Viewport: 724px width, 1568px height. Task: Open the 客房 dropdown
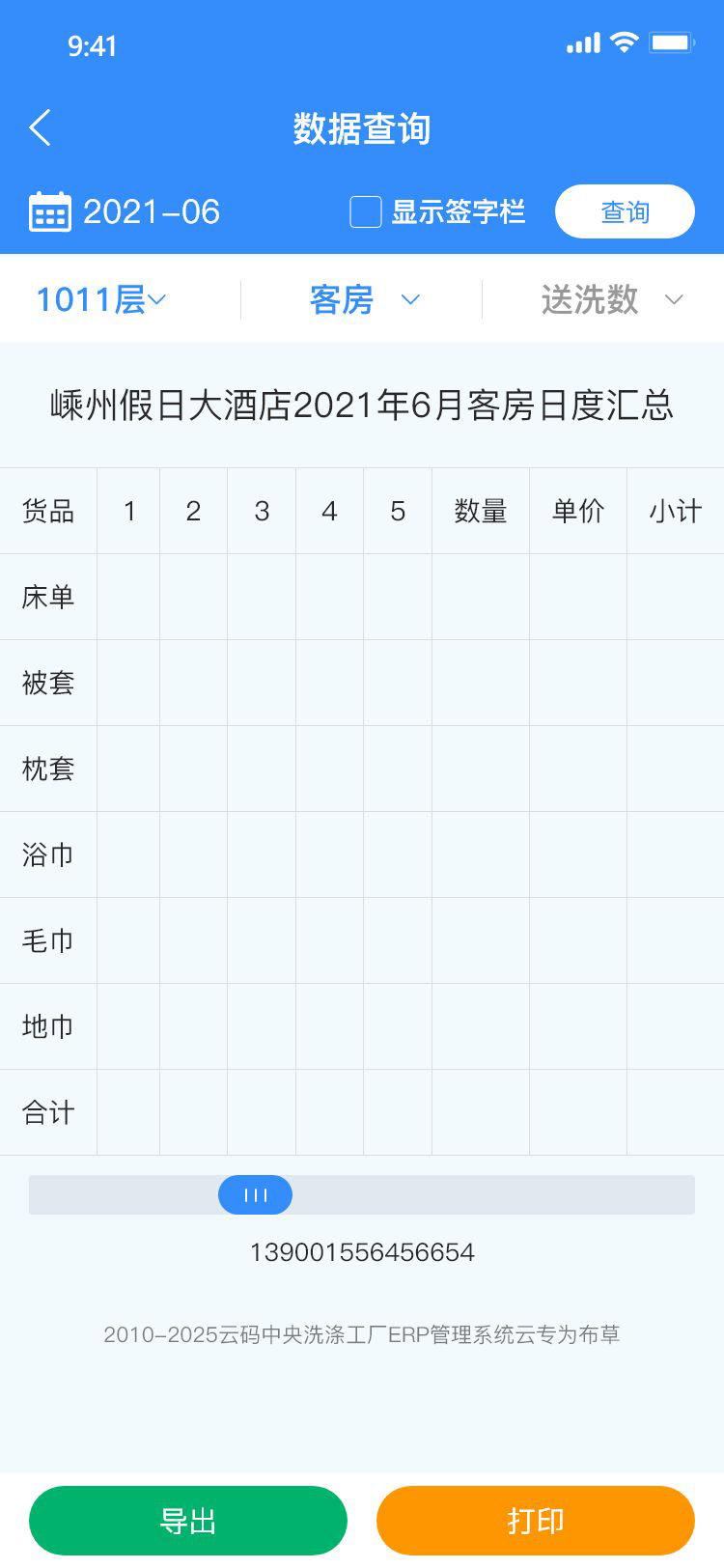point(364,299)
